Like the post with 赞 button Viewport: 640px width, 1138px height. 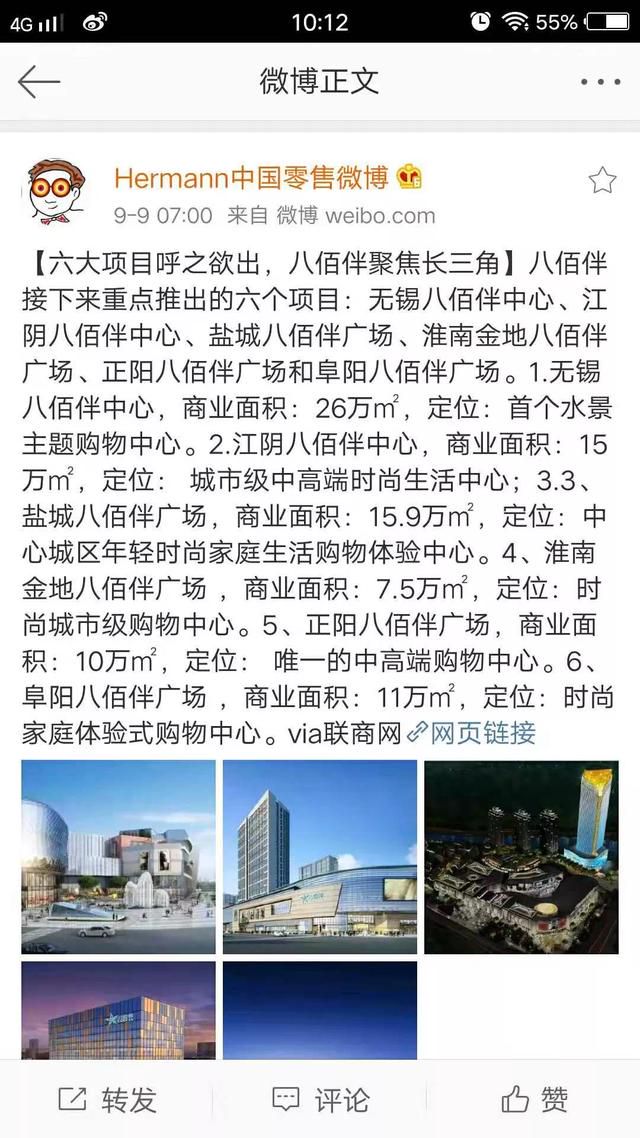click(535, 1100)
